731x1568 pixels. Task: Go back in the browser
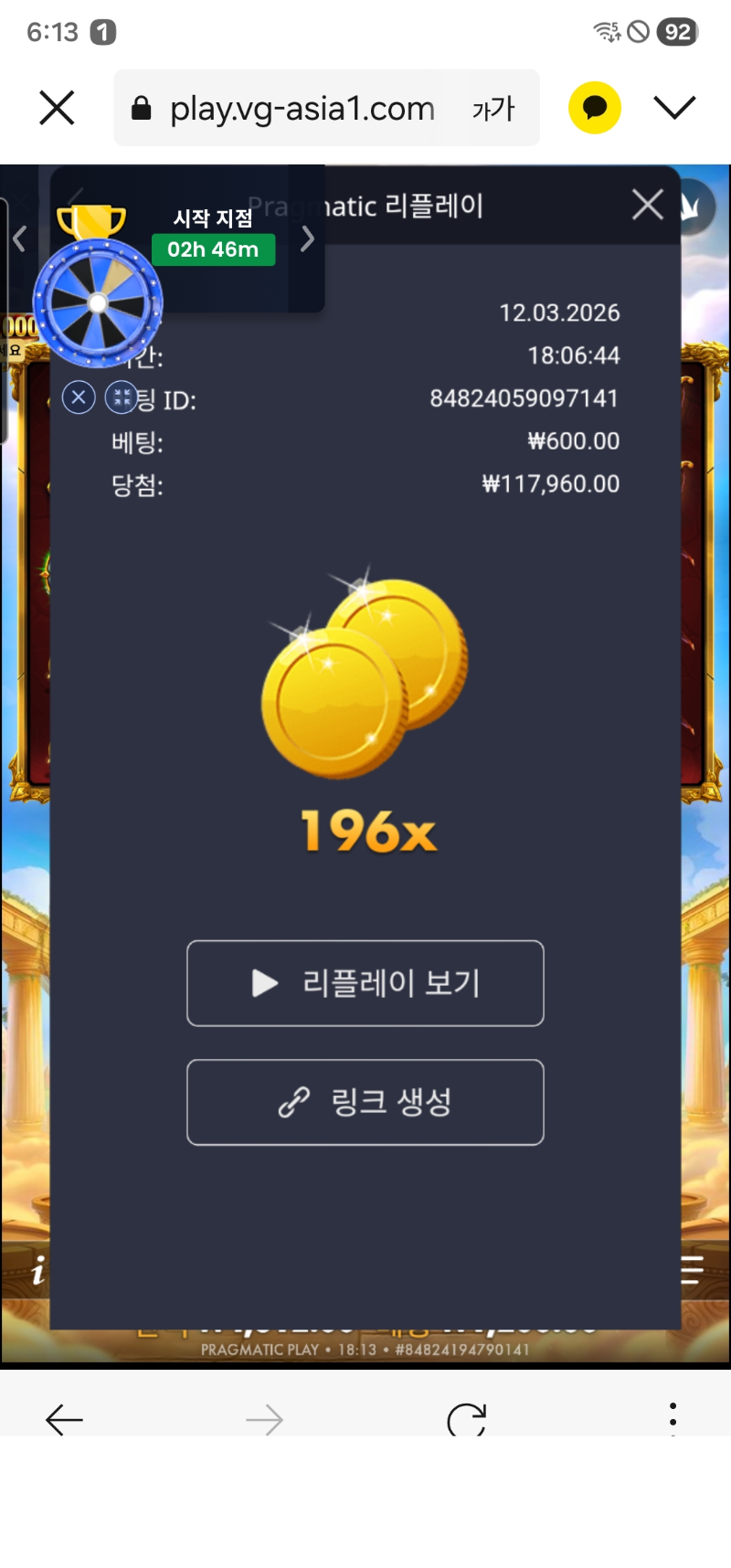[64, 1419]
